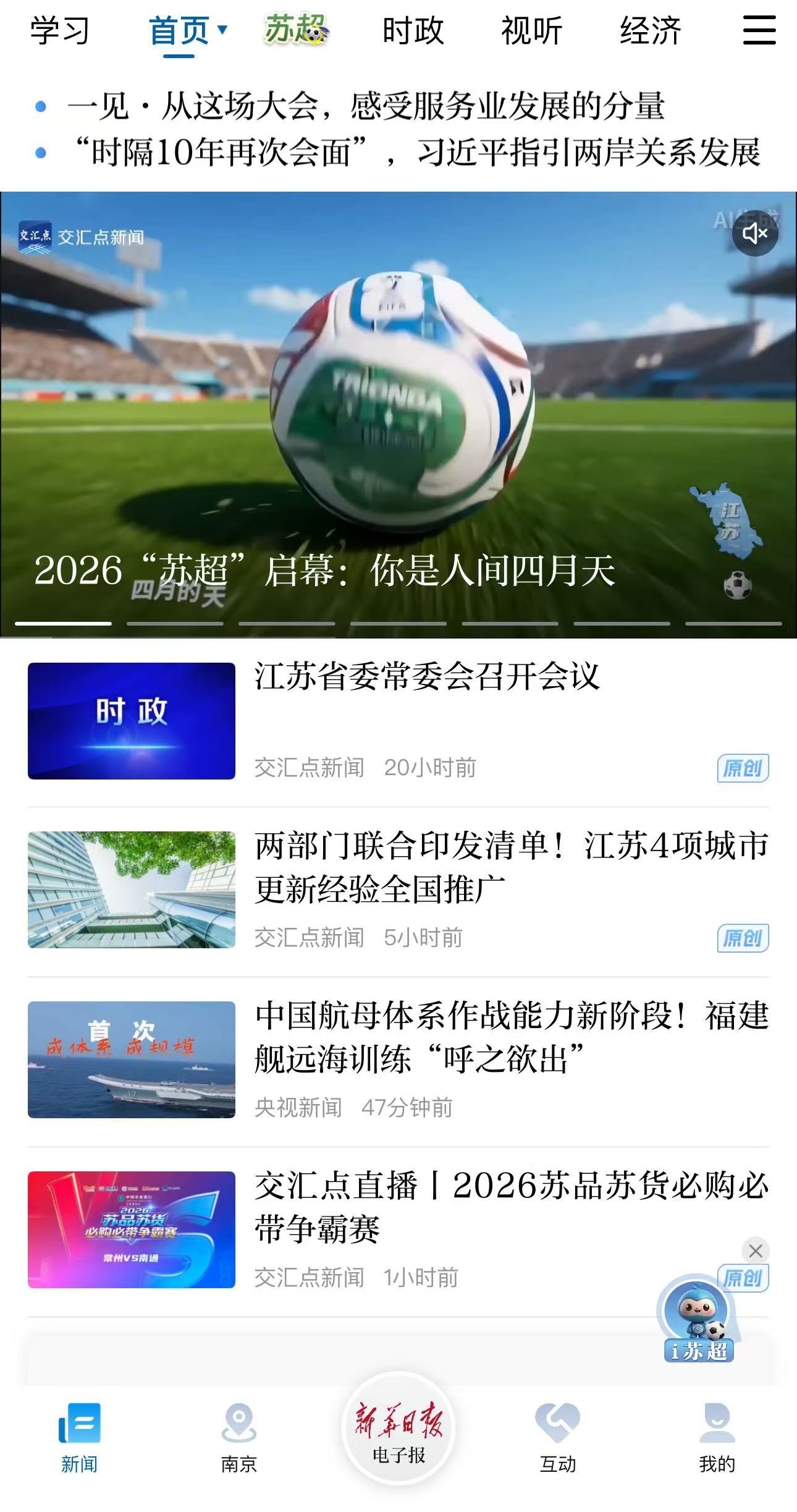View 交汇点直播 苏品苏货争霸赛 livestream

tap(511, 1207)
